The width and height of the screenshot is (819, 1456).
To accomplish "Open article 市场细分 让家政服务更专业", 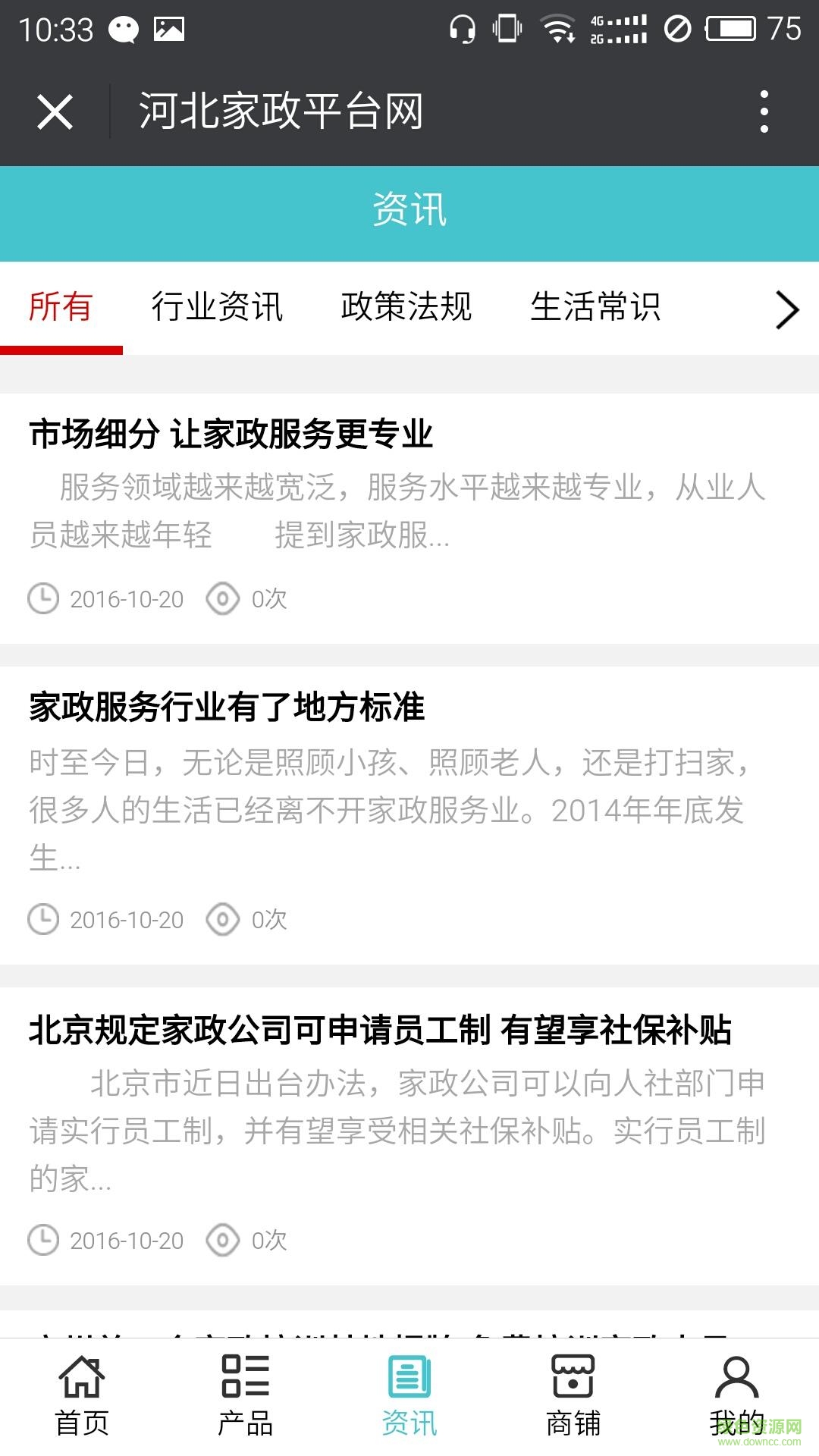I will click(x=231, y=435).
